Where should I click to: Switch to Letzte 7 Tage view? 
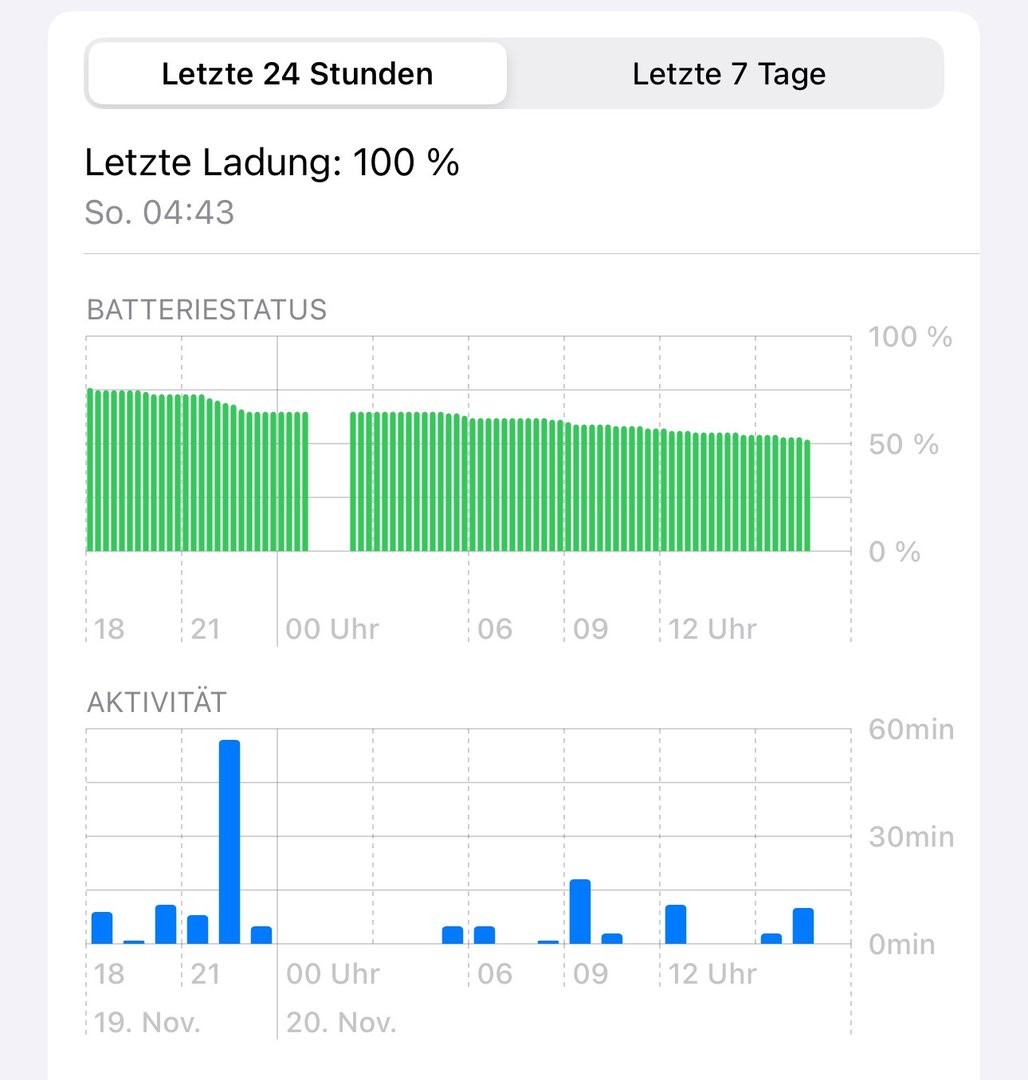(x=729, y=74)
